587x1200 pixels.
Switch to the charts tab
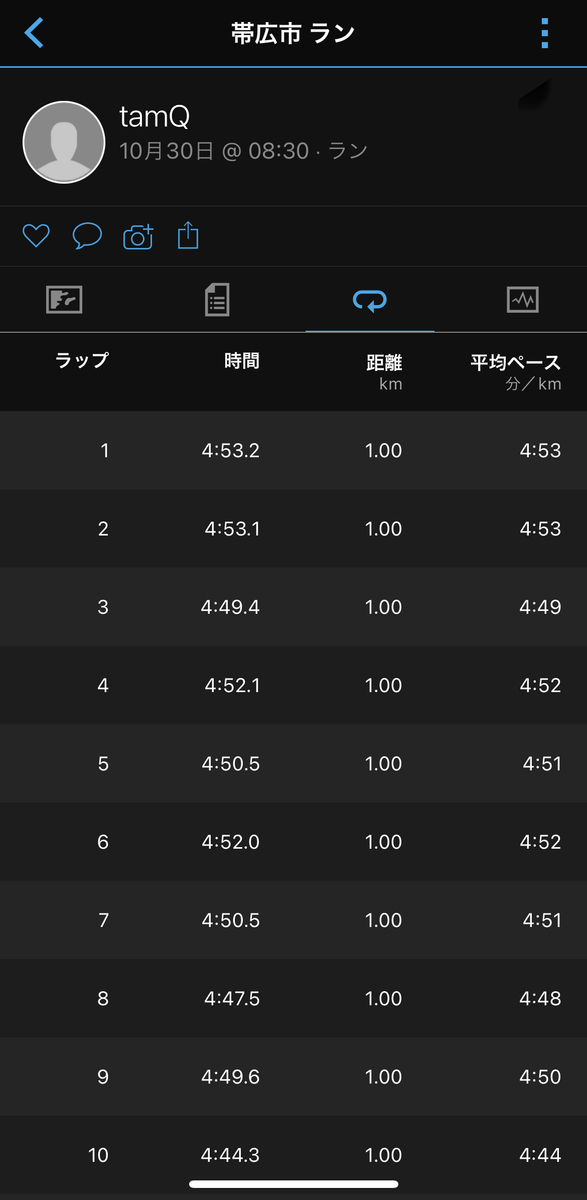pos(522,299)
